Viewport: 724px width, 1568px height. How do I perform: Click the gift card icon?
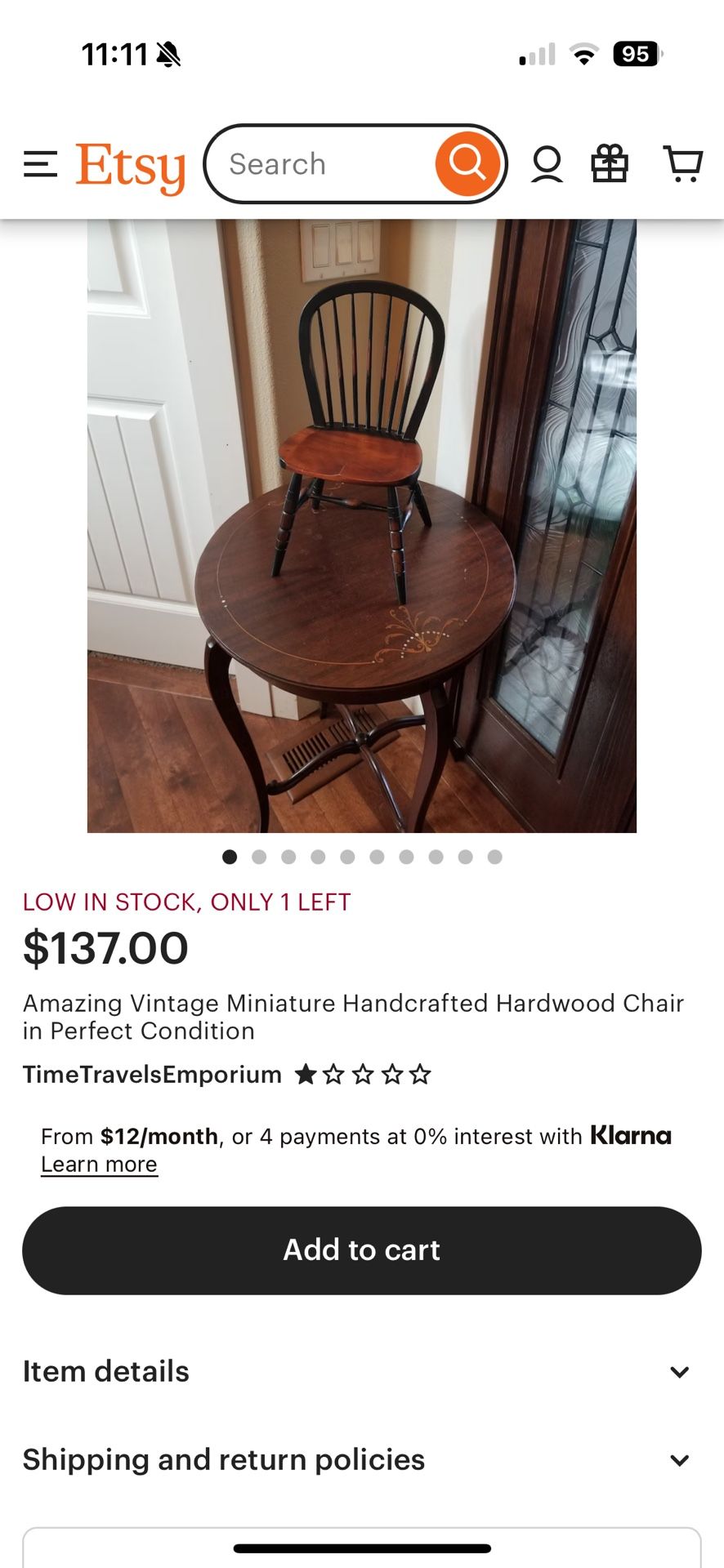pos(609,164)
